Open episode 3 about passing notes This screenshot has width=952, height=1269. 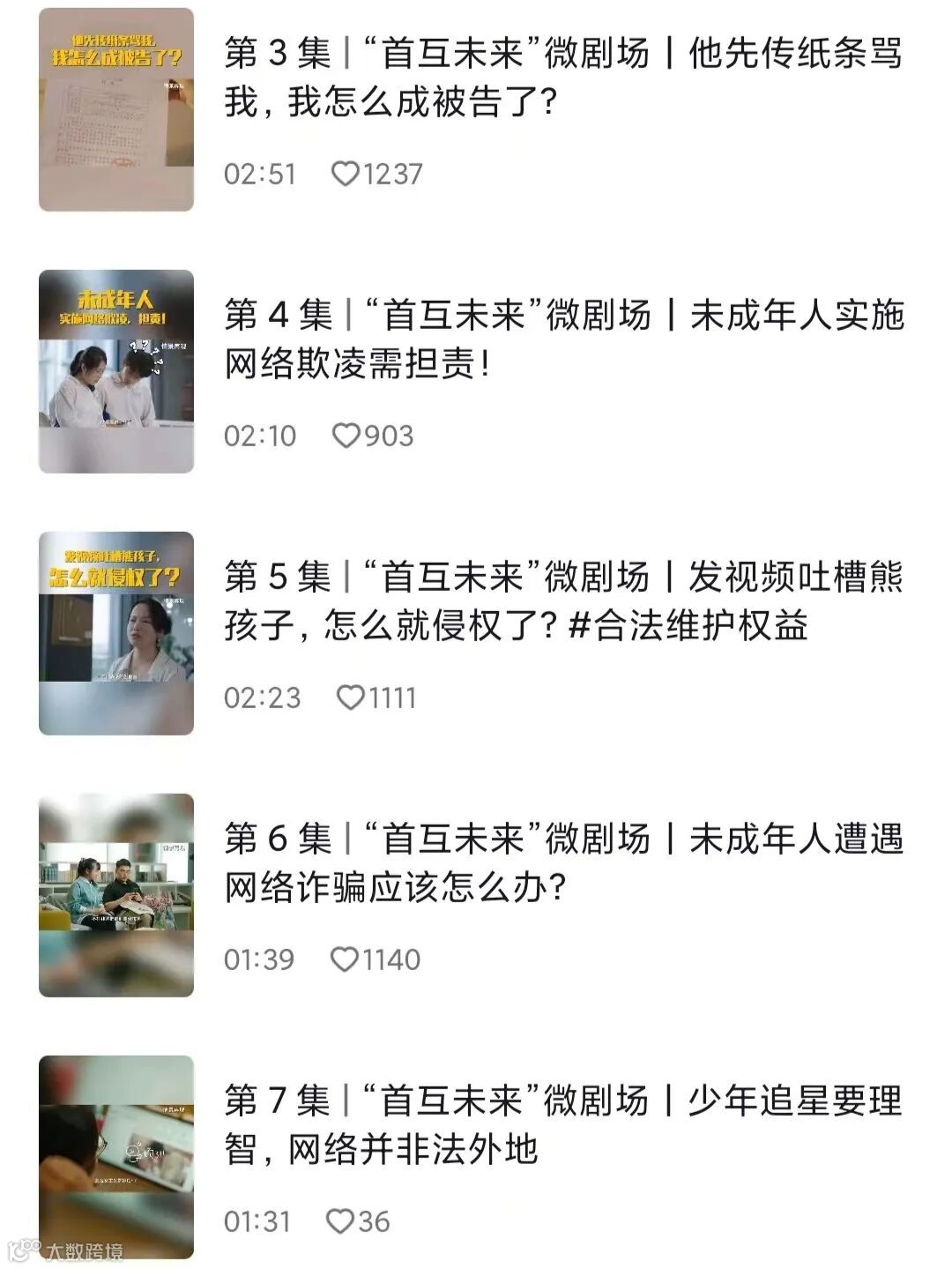[562, 78]
